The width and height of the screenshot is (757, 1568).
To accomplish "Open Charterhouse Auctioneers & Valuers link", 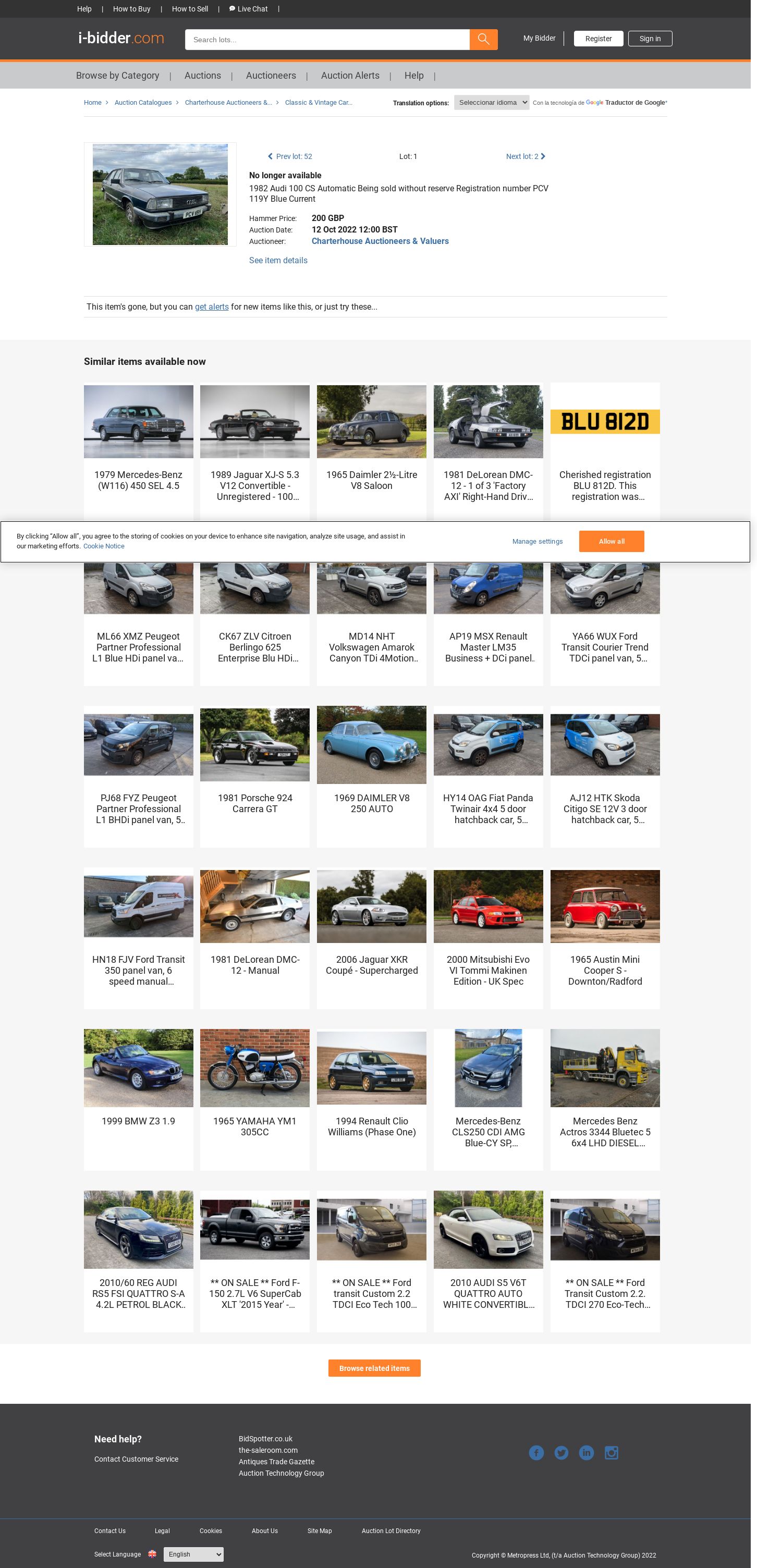I will point(380,241).
